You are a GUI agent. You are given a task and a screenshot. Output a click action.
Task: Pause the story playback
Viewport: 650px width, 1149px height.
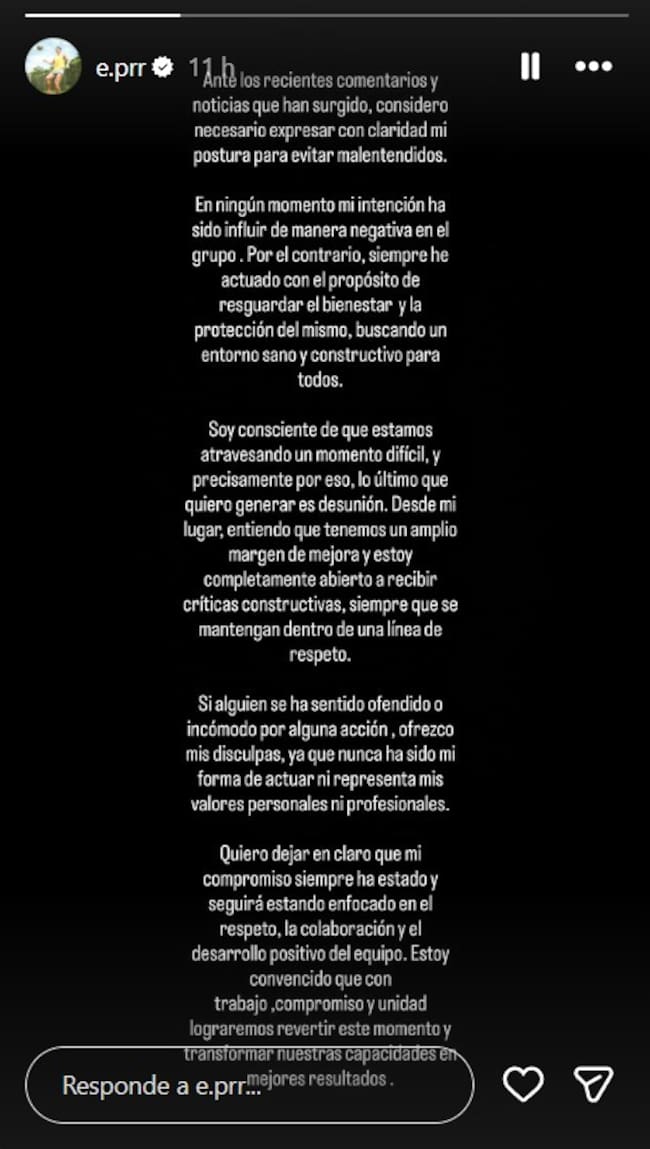point(530,66)
